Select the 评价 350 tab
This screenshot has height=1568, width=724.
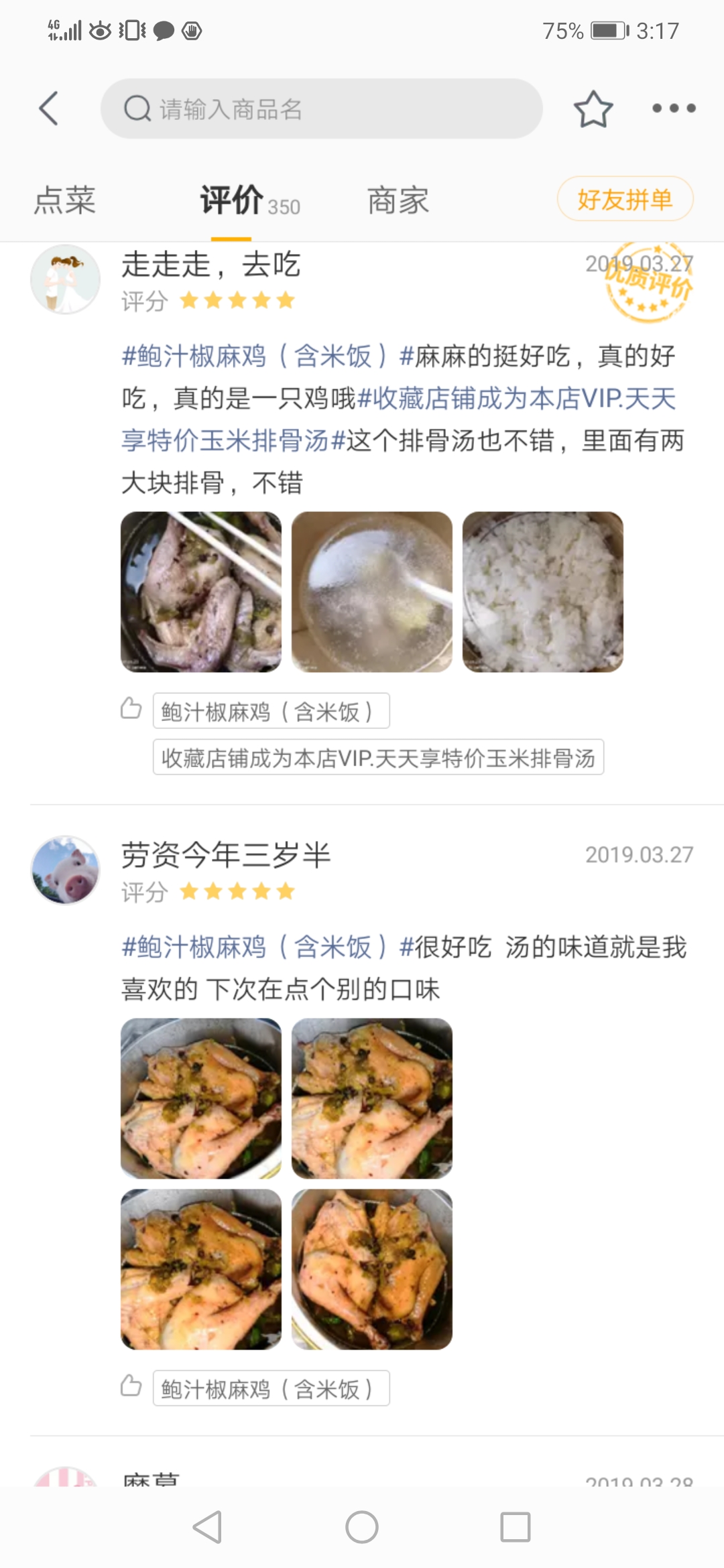coord(249,200)
